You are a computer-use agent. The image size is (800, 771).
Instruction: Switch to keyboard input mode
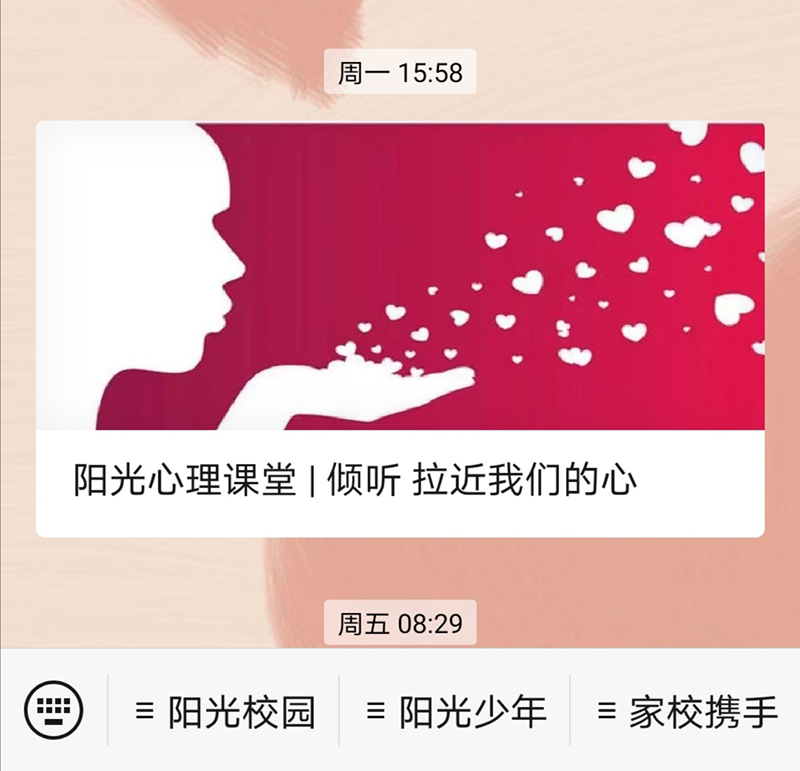pos(54,711)
